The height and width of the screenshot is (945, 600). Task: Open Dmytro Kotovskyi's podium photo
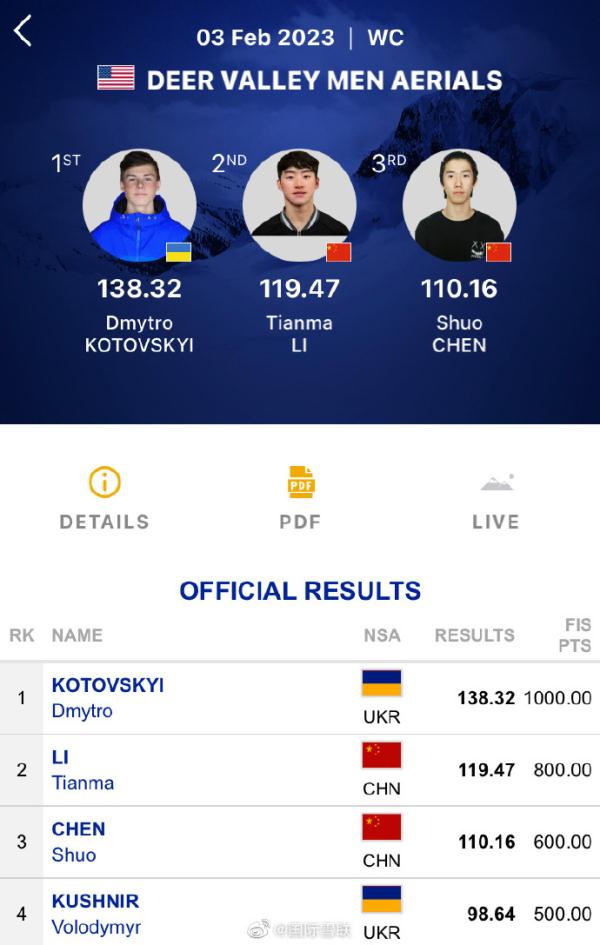tap(139, 206)
